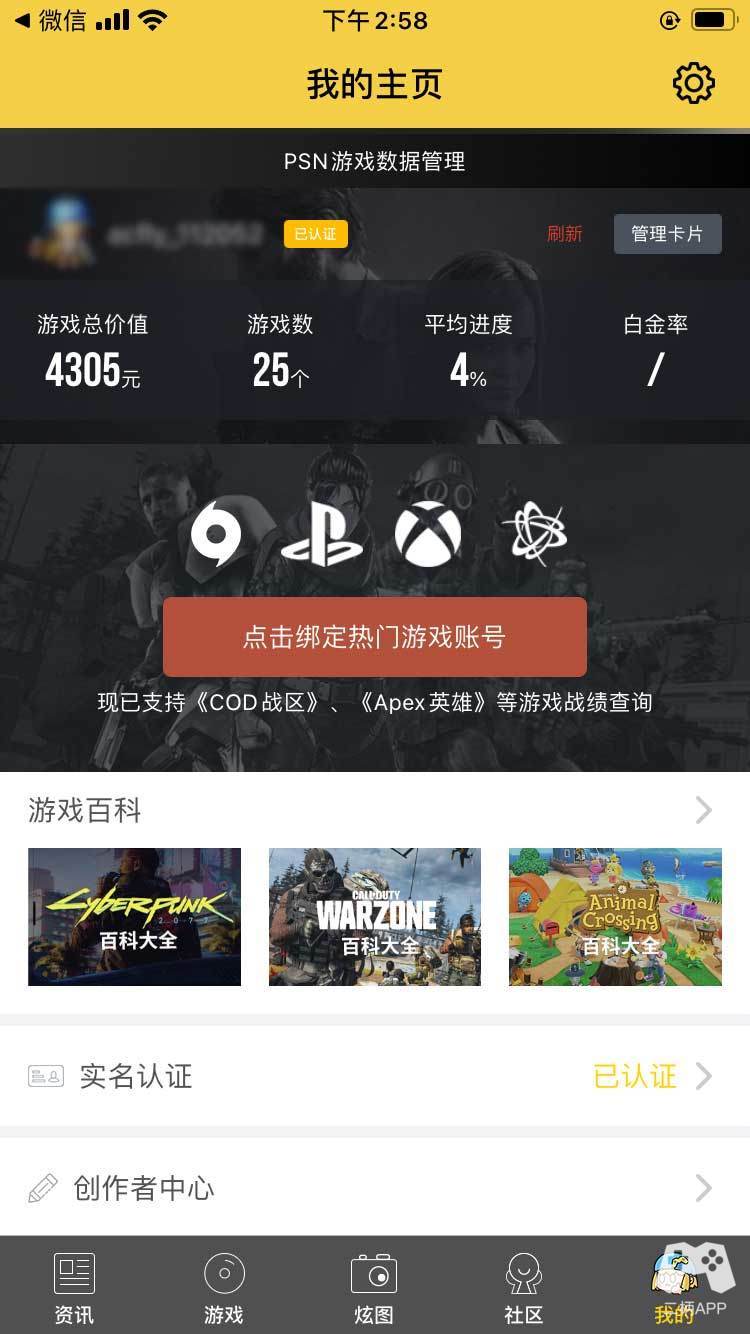Open Call of Duty Warzone 百科大全 tile
Viewport: 750px width, 1334px height.
[375, 917]
